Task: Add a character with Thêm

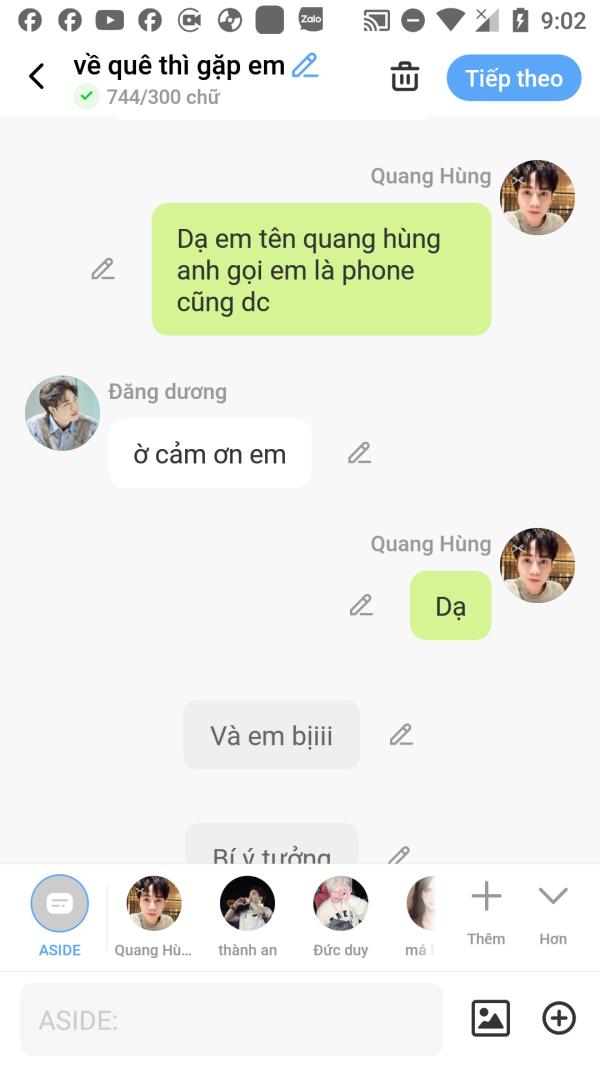Action: click(486, 912)
